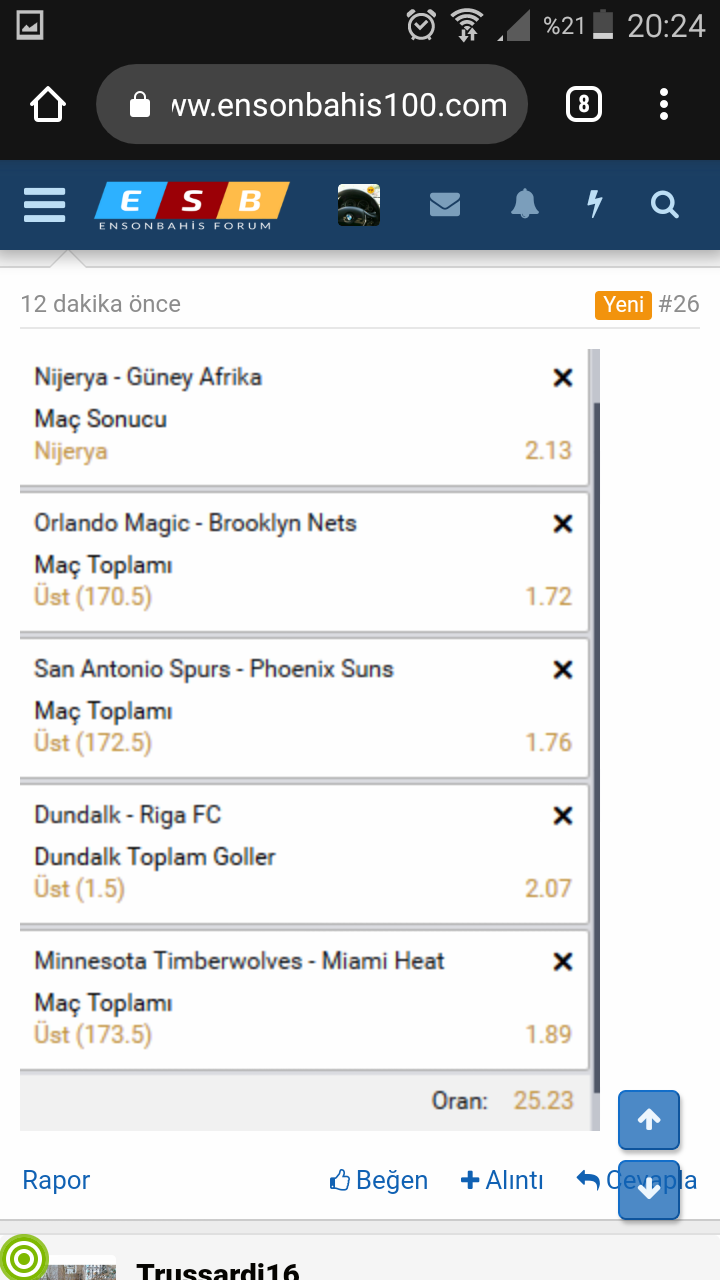Open the betting slip image in the post
The height and width of the screenshot is (1280, 720).
(310, 740)
